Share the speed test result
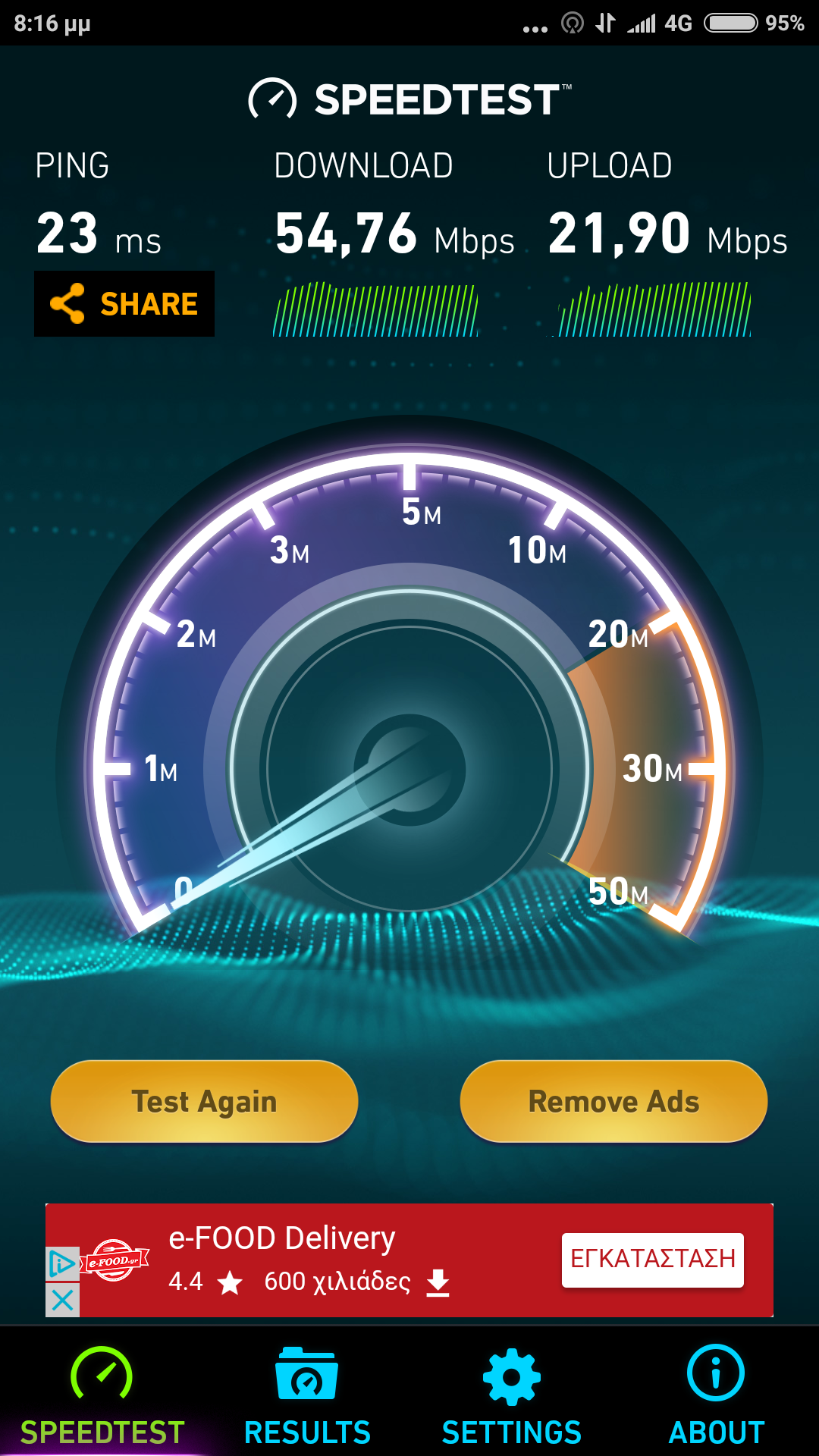The width and height of the screenshot is (819, 1456). [x=124, y=303]
